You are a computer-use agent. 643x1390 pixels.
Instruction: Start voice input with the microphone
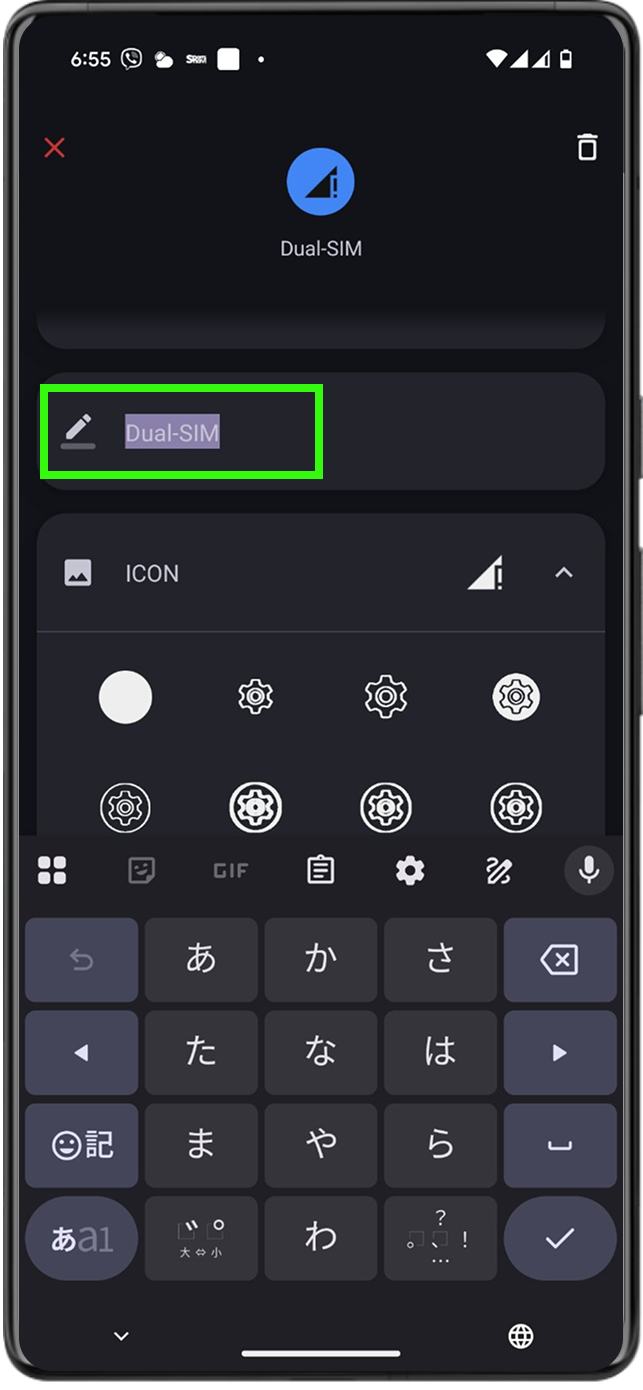click(589, 870)
